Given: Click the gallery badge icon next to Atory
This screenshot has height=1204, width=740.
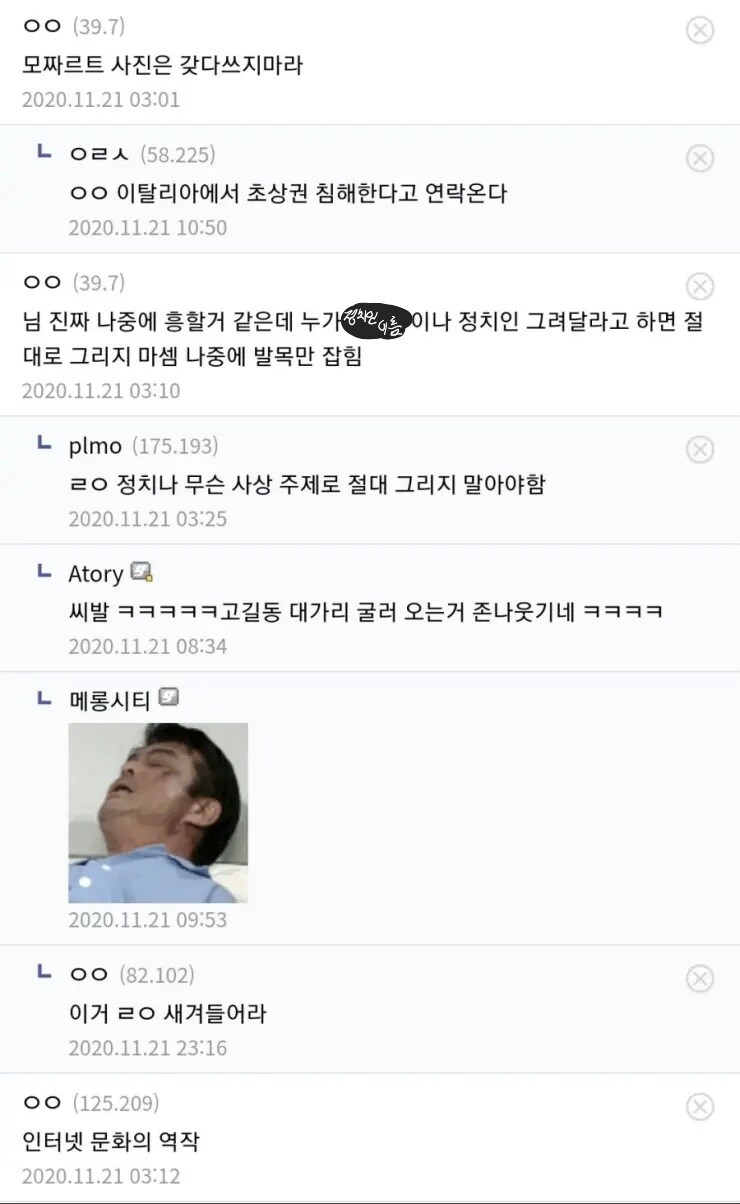Looking at the screenshot, I should [141, 572].
